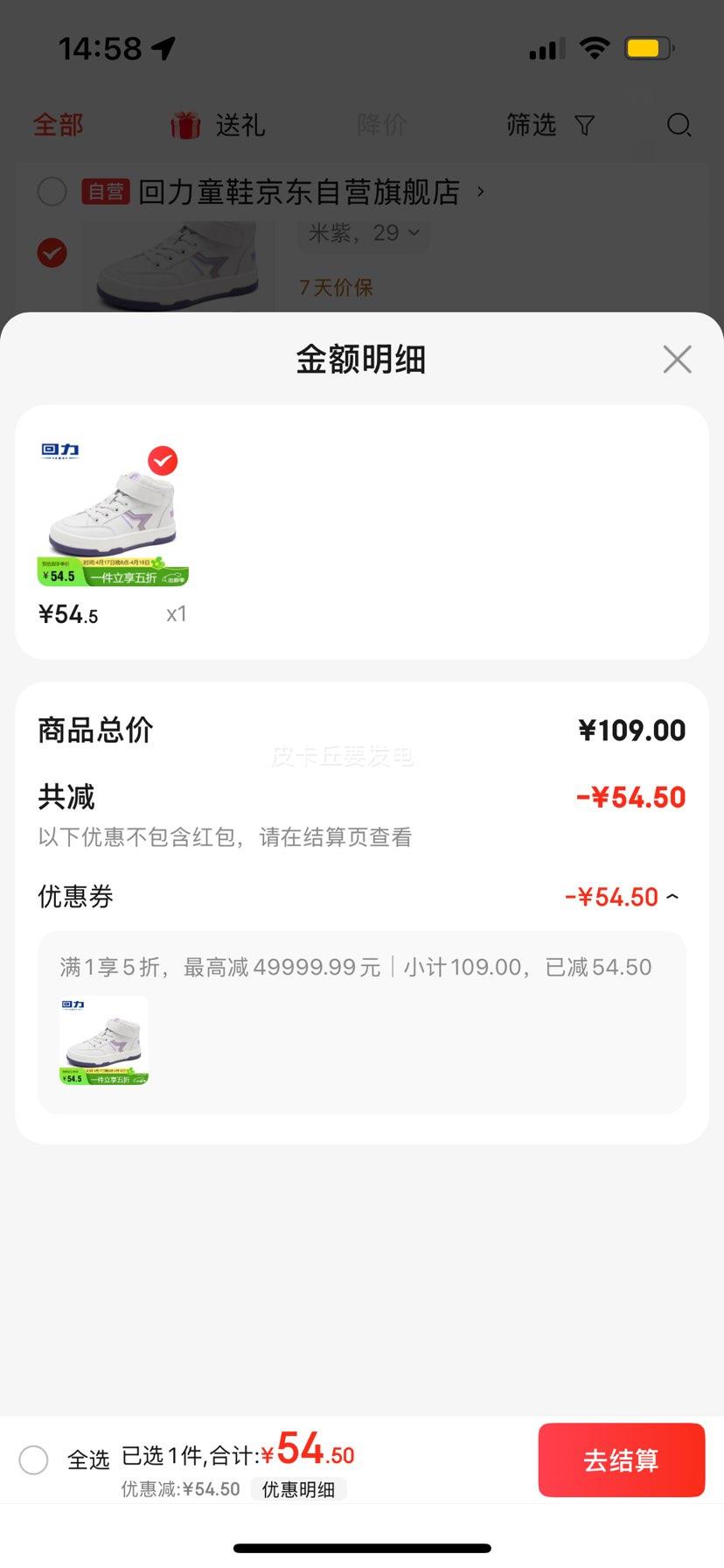724x1568 pixels.
Task: Expand the store page via the chevron arrow
Action: click(479, 192)
